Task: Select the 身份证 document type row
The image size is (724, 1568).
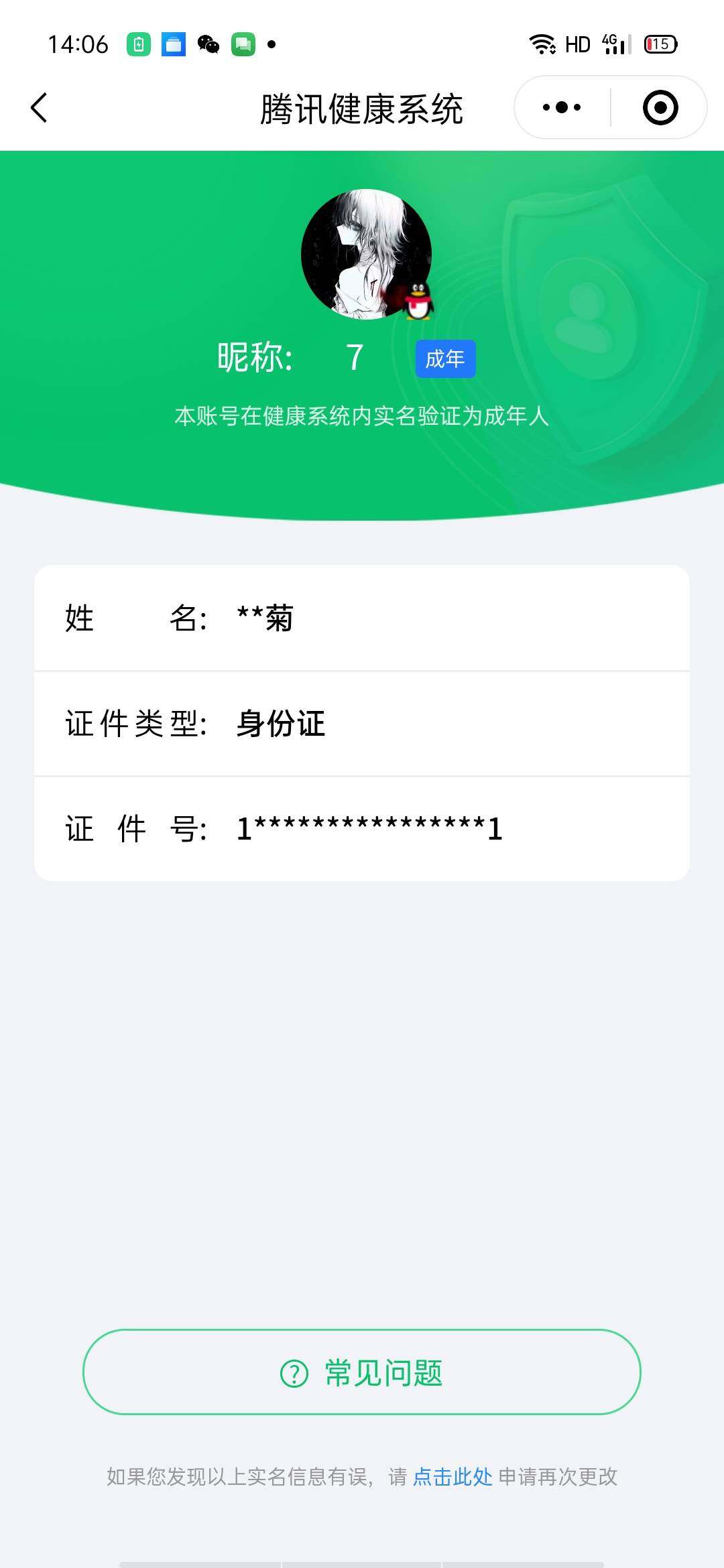Action: pos(280,725)
